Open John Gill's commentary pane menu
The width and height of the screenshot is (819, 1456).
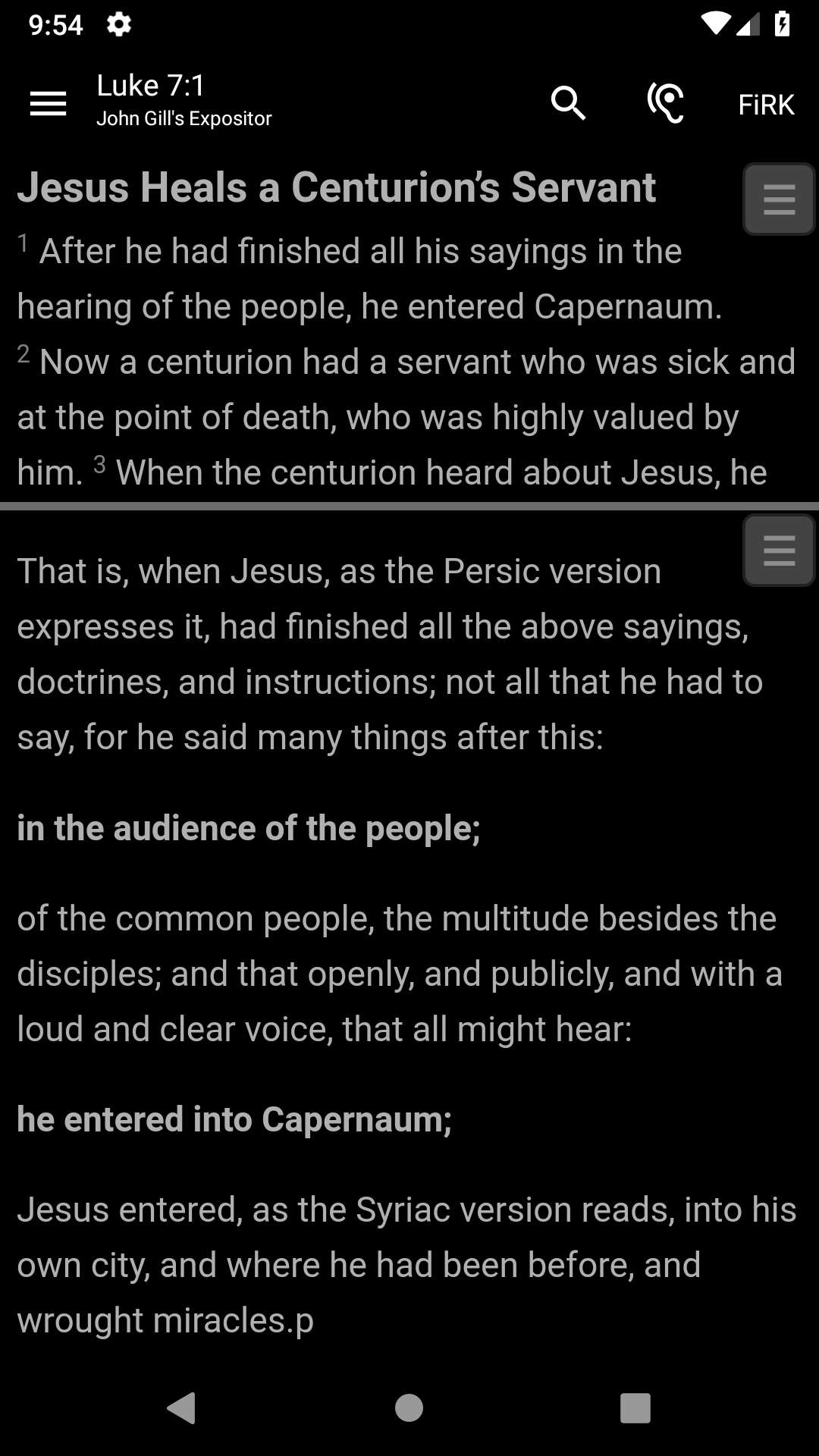779,551
